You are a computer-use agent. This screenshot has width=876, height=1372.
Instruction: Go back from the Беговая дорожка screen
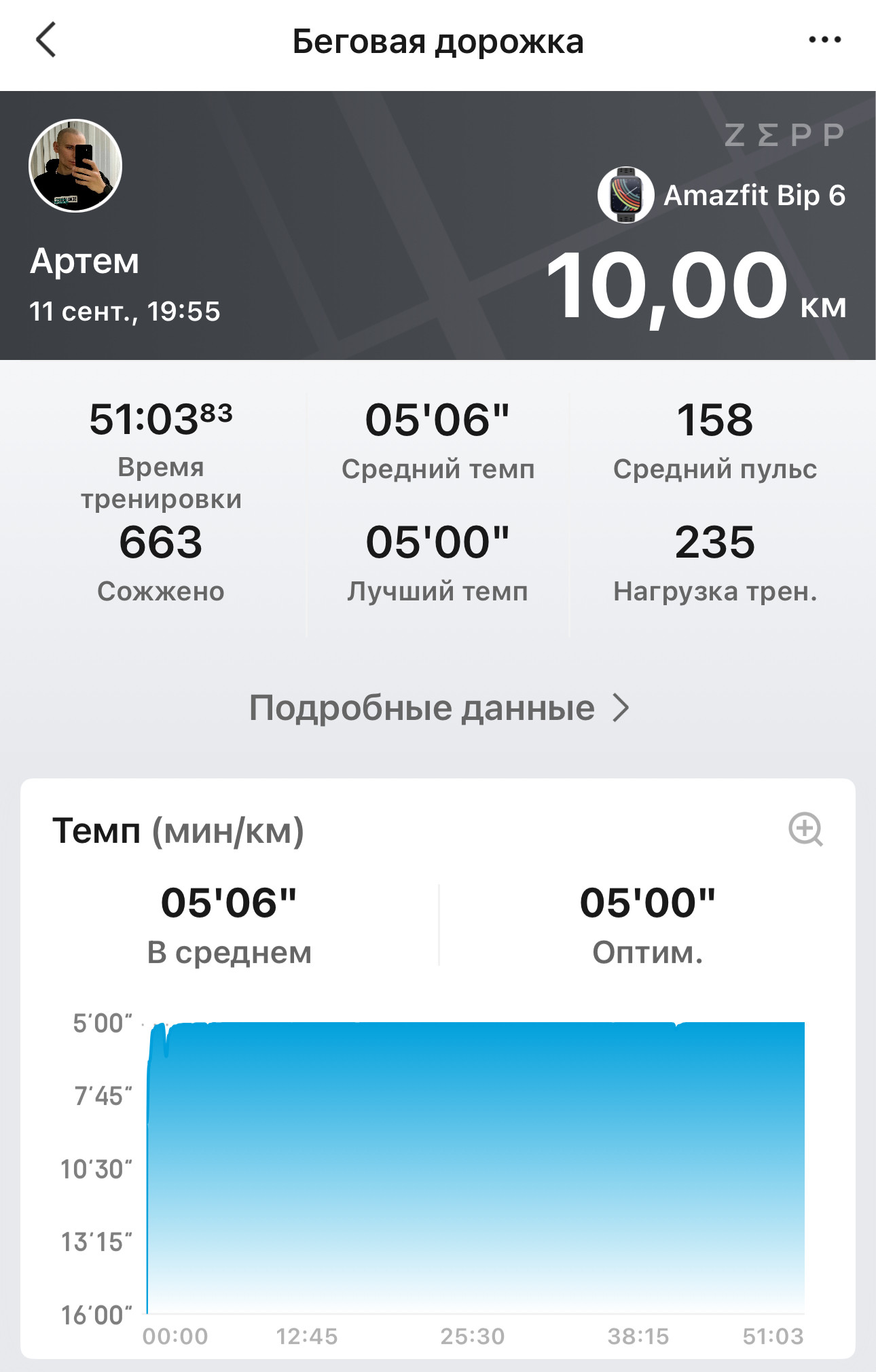tap(46, 40)
